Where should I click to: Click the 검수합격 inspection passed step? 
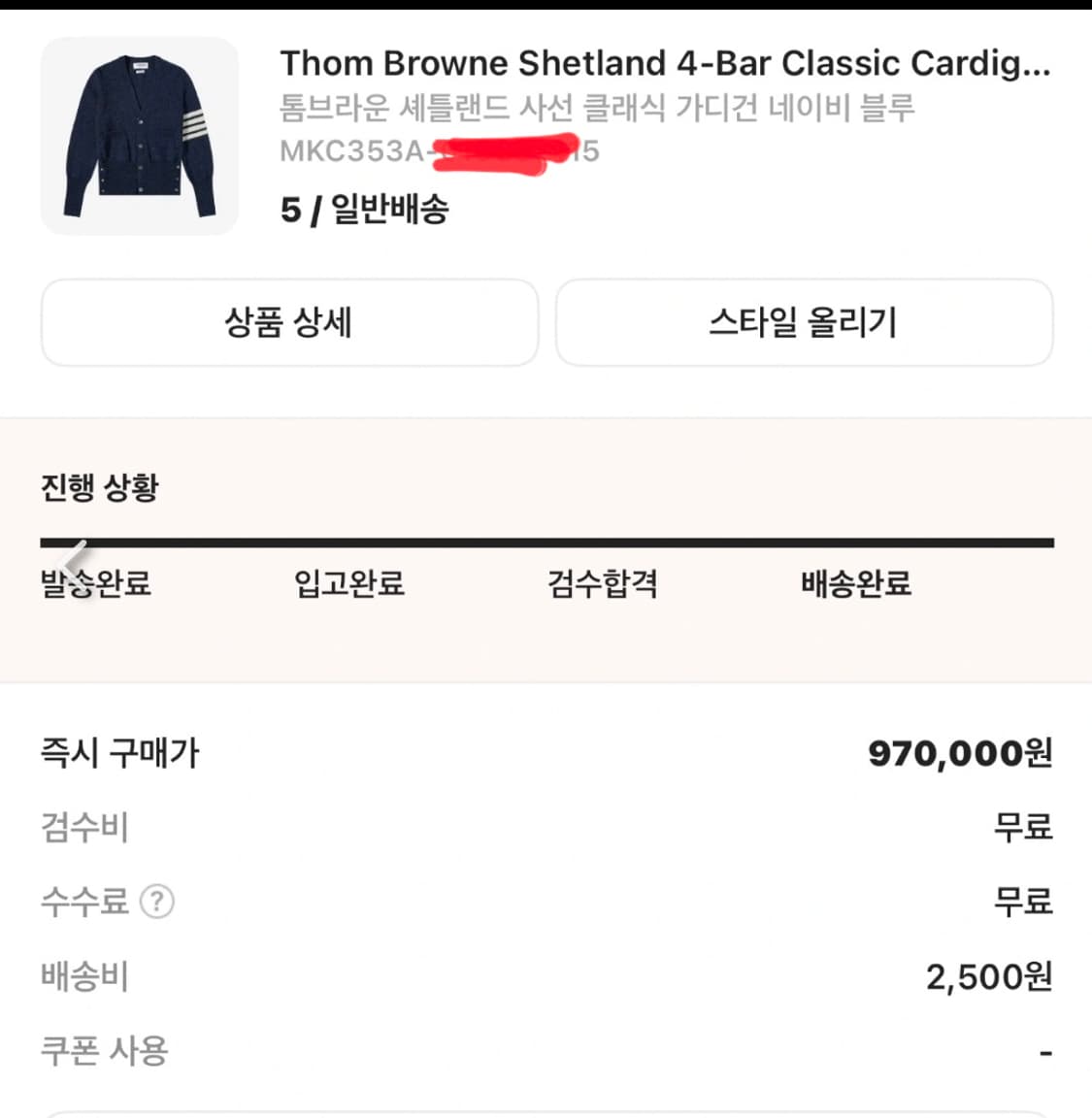click(x=602, y=583)
